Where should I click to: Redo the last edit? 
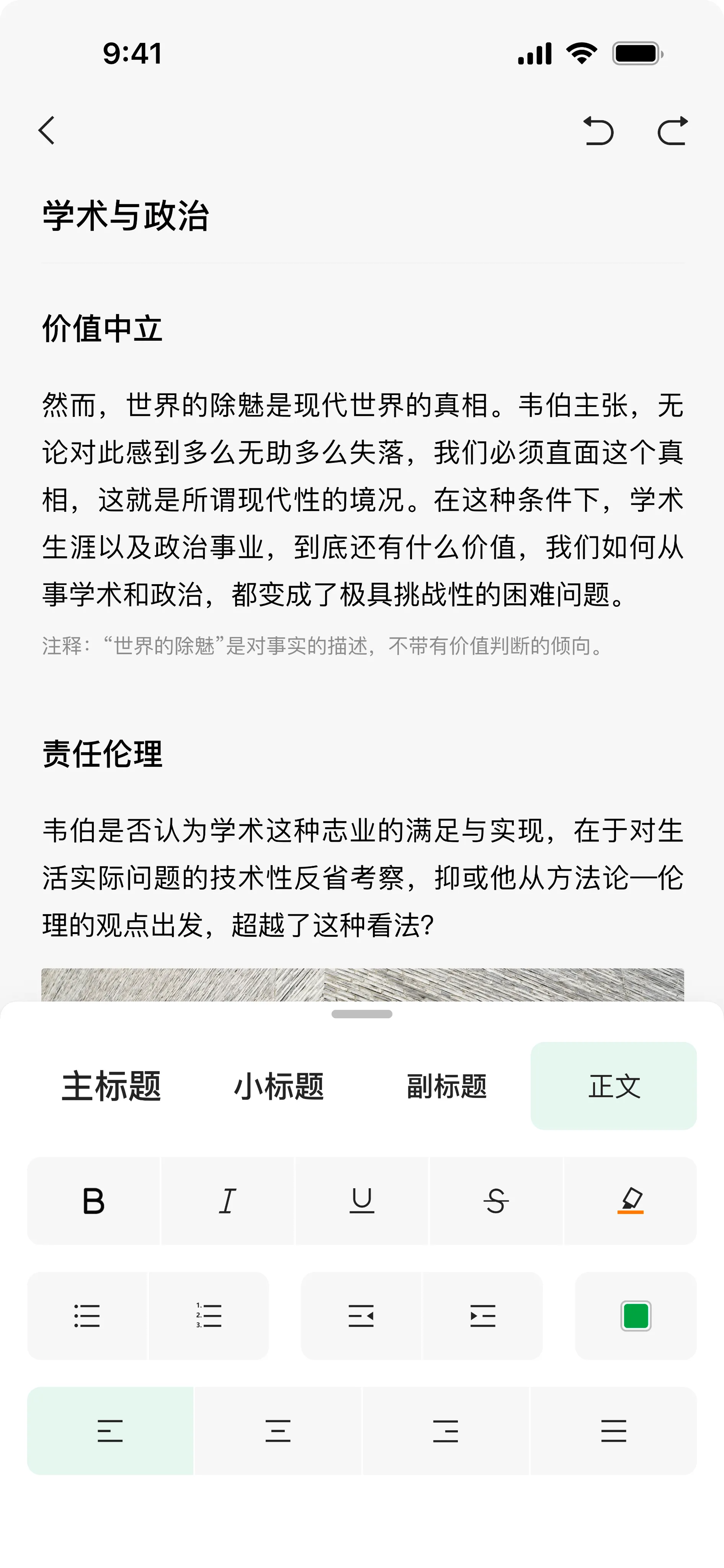(673, 130)
